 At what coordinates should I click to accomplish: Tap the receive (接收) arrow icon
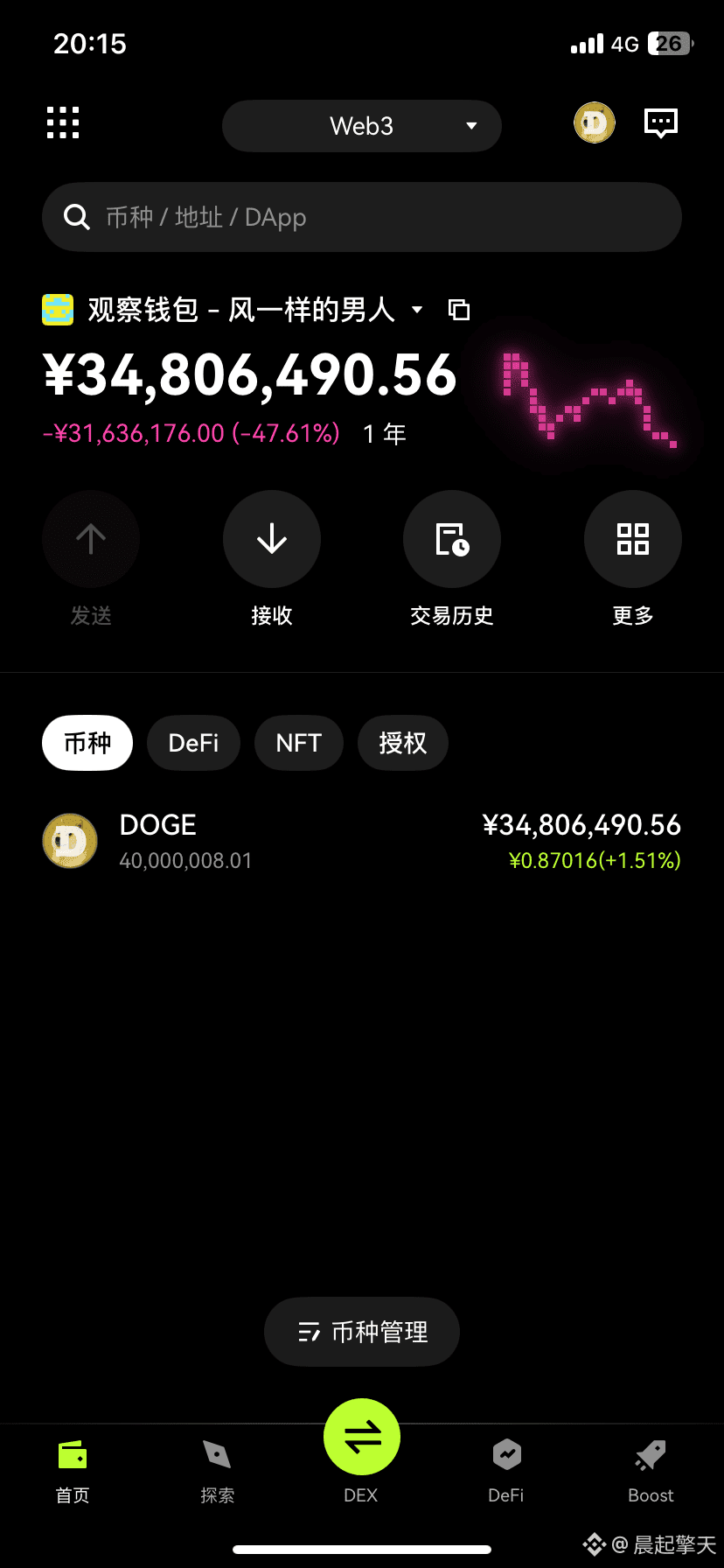pos(271,539)
